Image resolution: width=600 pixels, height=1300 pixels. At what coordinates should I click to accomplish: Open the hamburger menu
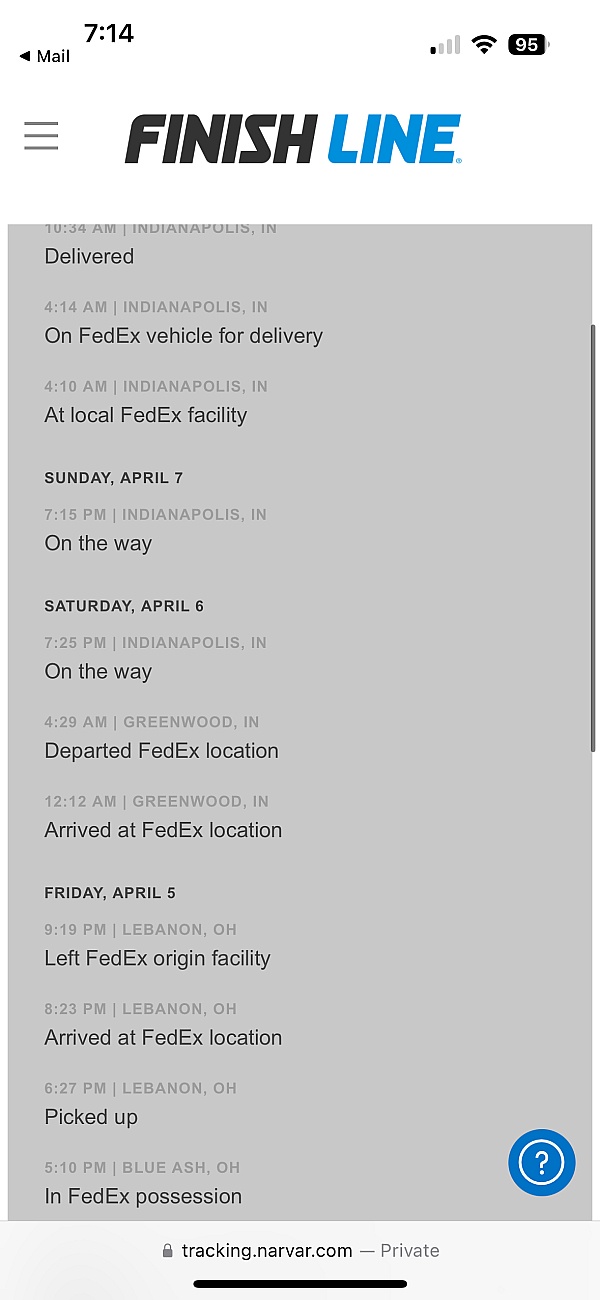[41, 136]
